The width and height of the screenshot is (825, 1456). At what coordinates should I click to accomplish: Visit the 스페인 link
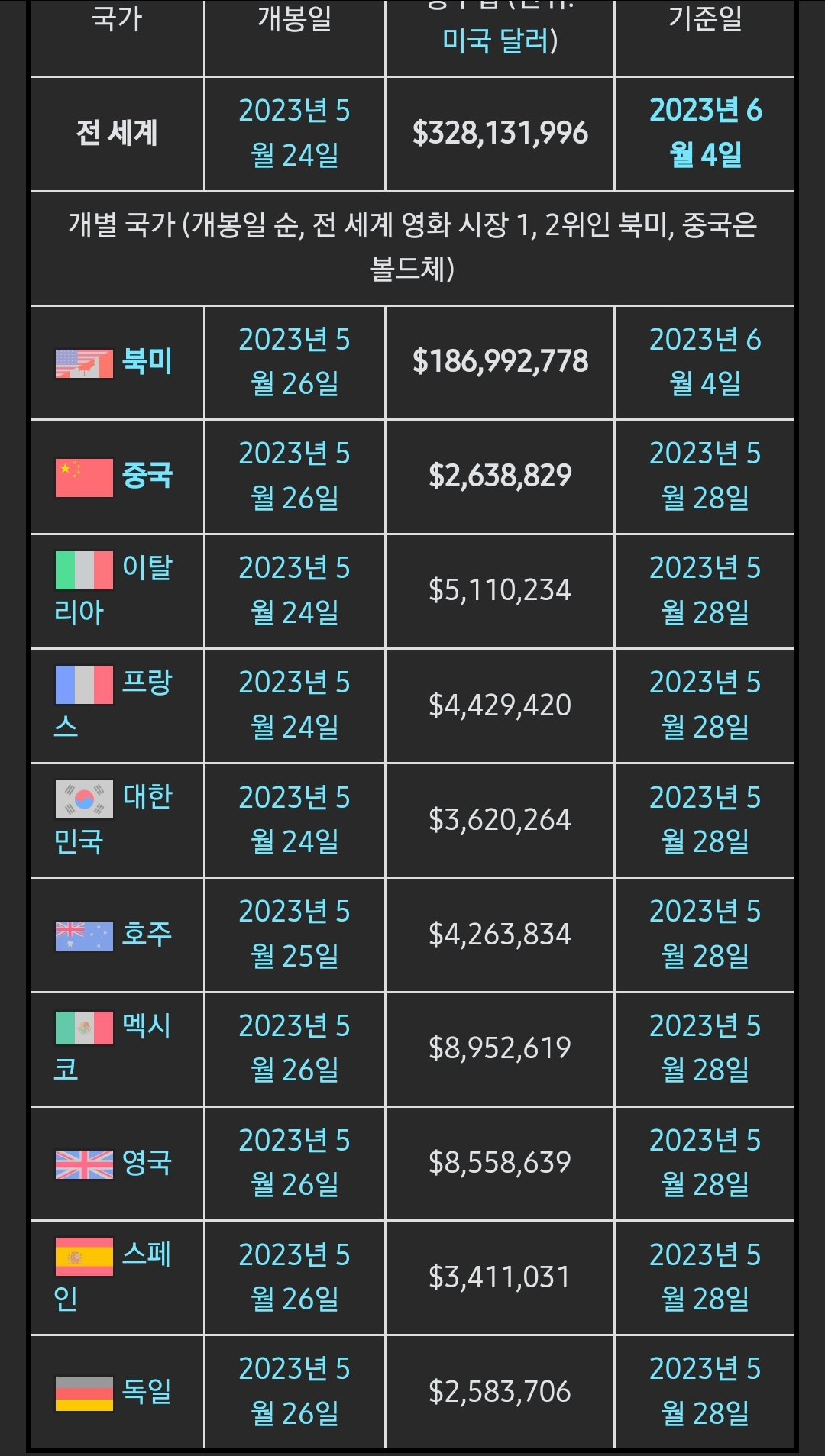click(113, 1277)
